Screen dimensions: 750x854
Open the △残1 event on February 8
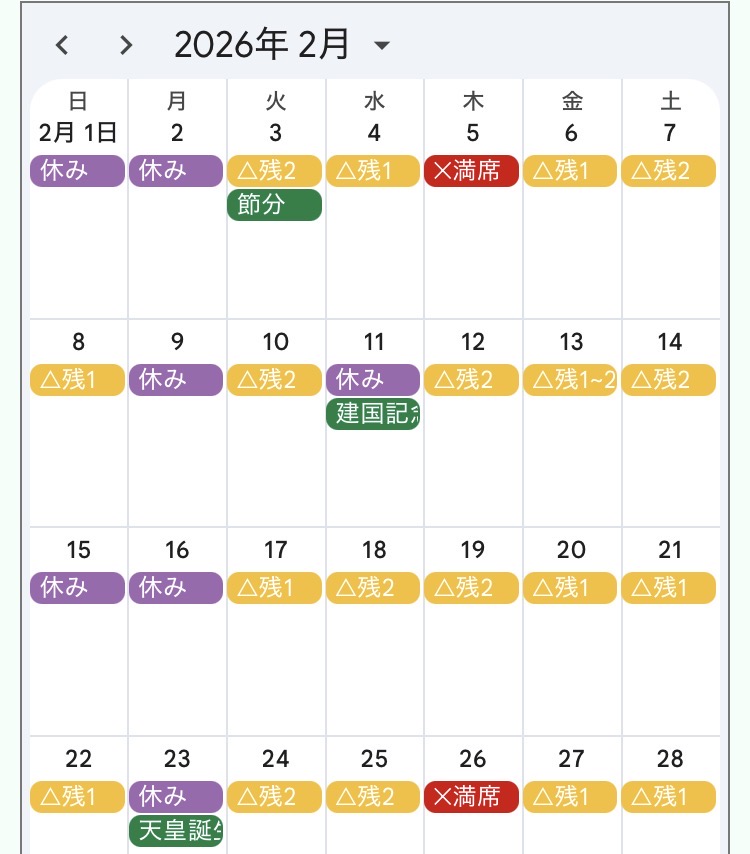(77, 380)
